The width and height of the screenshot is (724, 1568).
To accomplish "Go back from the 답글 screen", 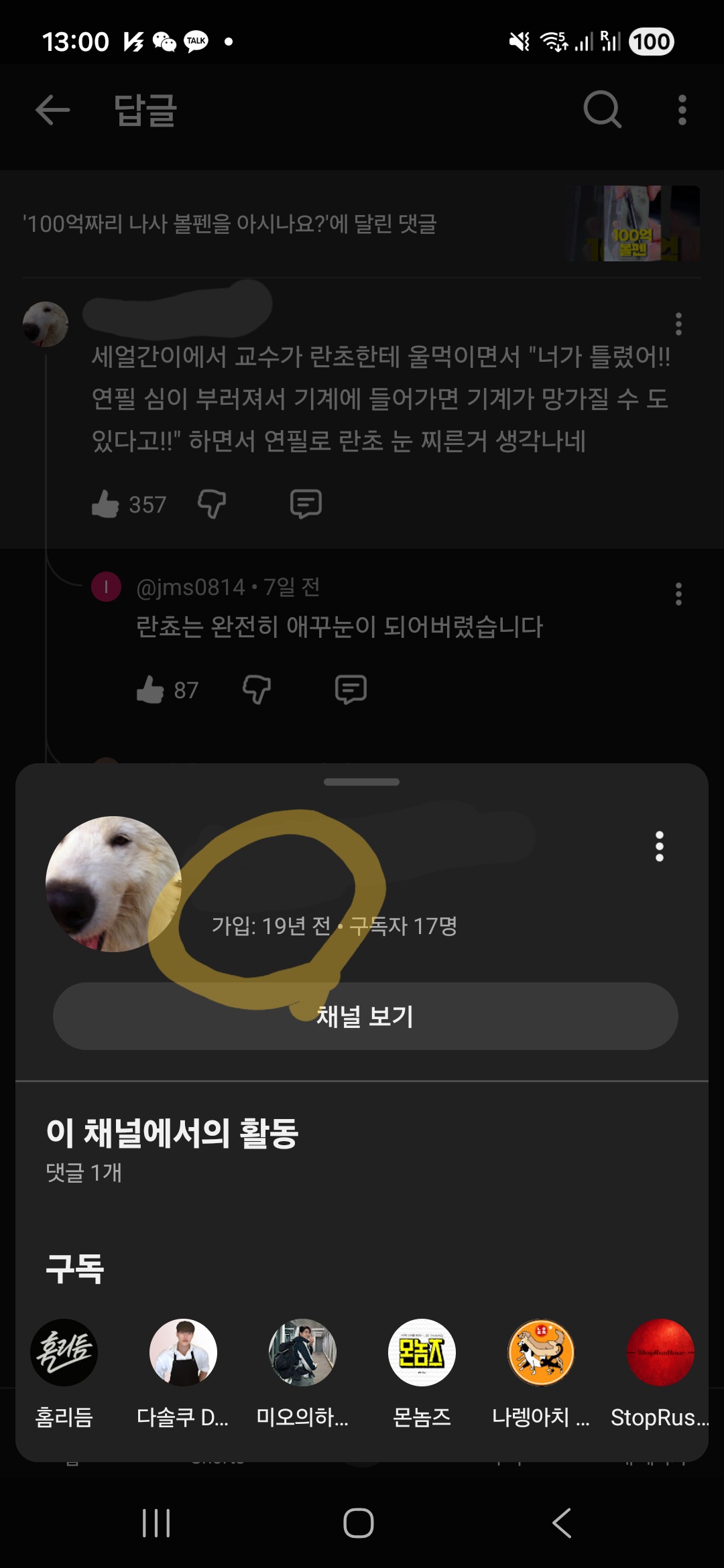I will click(52, 110).
